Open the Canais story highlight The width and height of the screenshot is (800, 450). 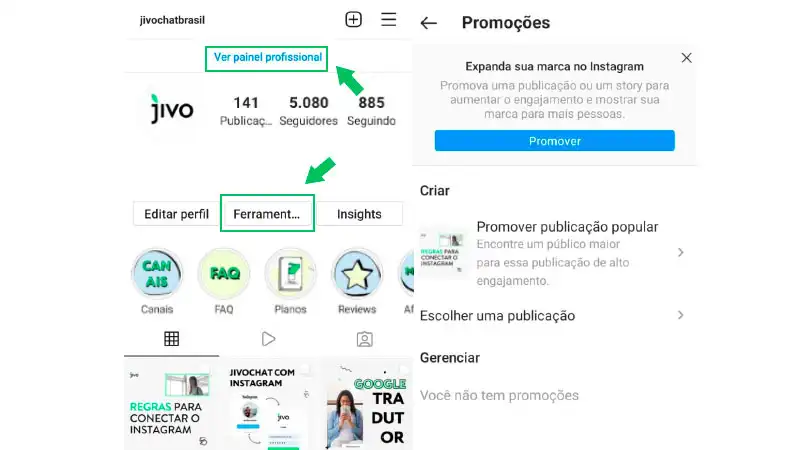157,275
